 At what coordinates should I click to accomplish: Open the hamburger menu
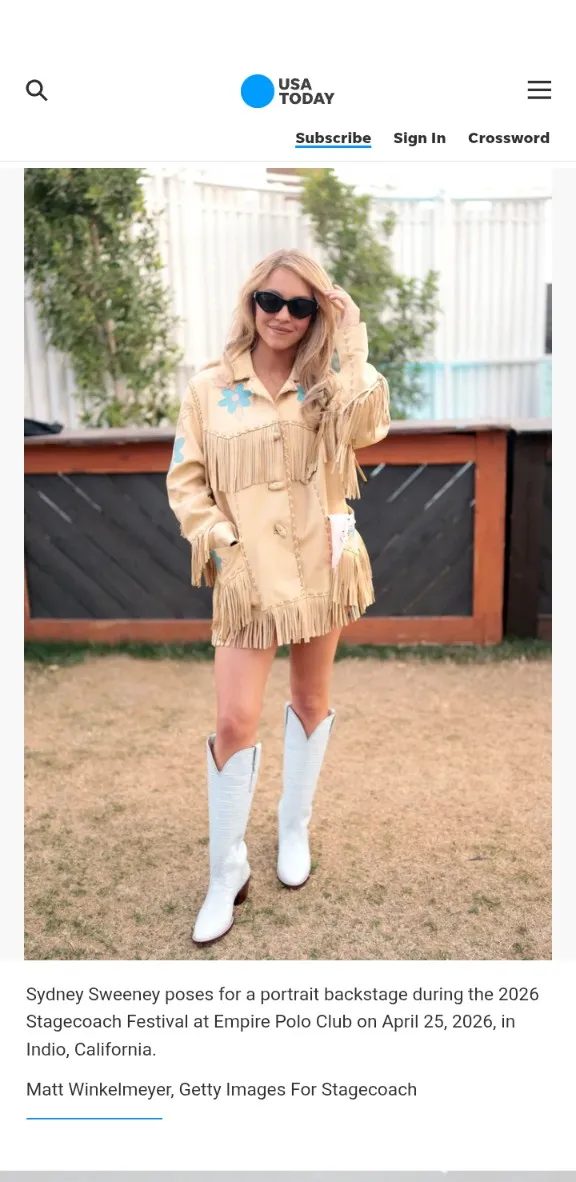[x=539, y=90]
